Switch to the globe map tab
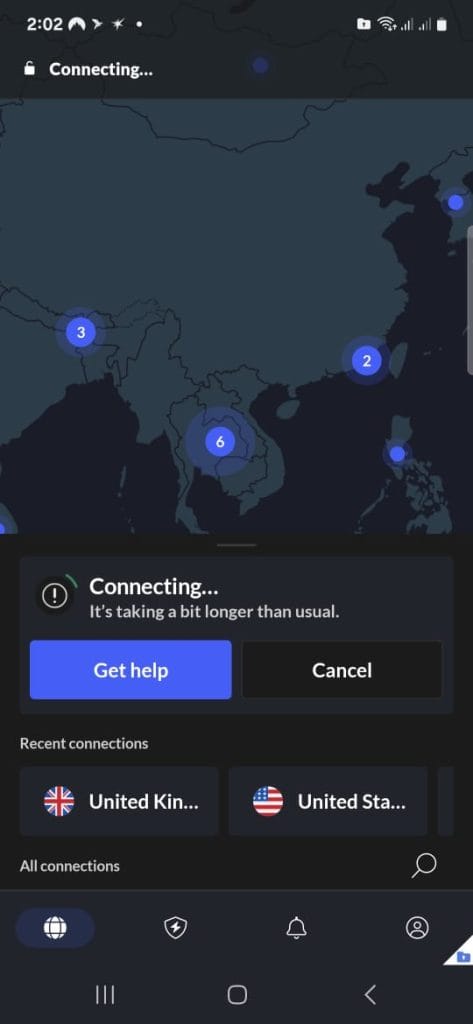Viewport: 473px width, 1024px height. click(55, 927)
